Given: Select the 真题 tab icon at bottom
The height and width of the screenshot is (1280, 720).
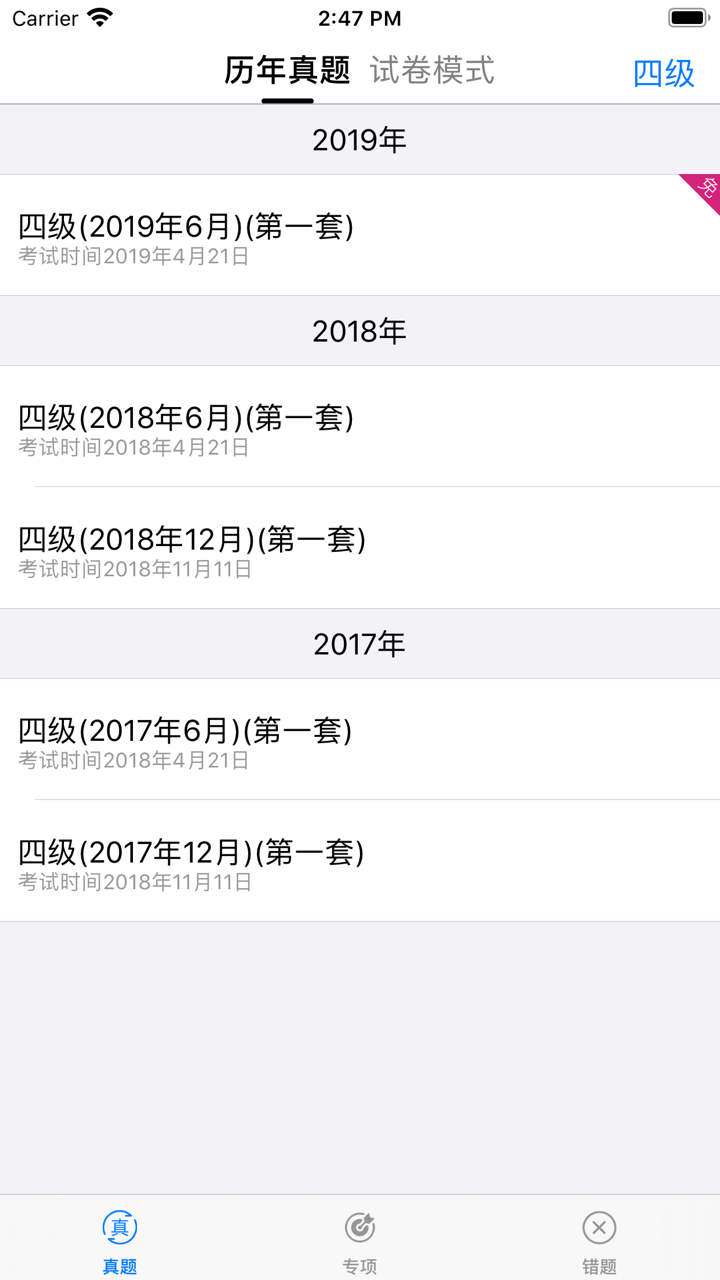Looking at the screenshot, I should tap(119, 1227).
